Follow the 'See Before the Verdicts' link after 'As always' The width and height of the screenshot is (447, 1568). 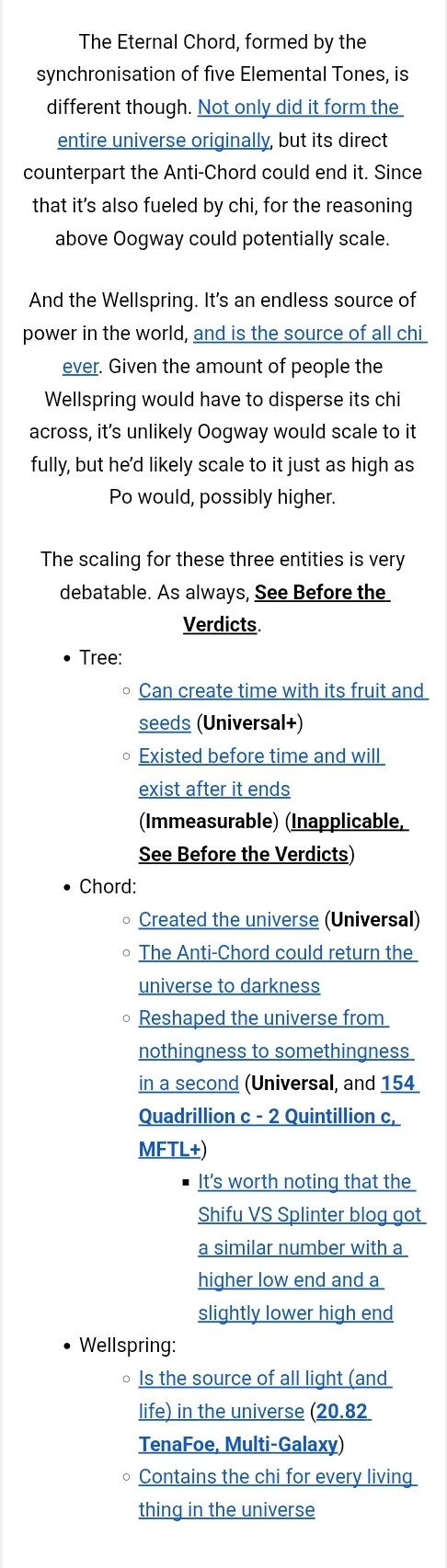point(287,608)
